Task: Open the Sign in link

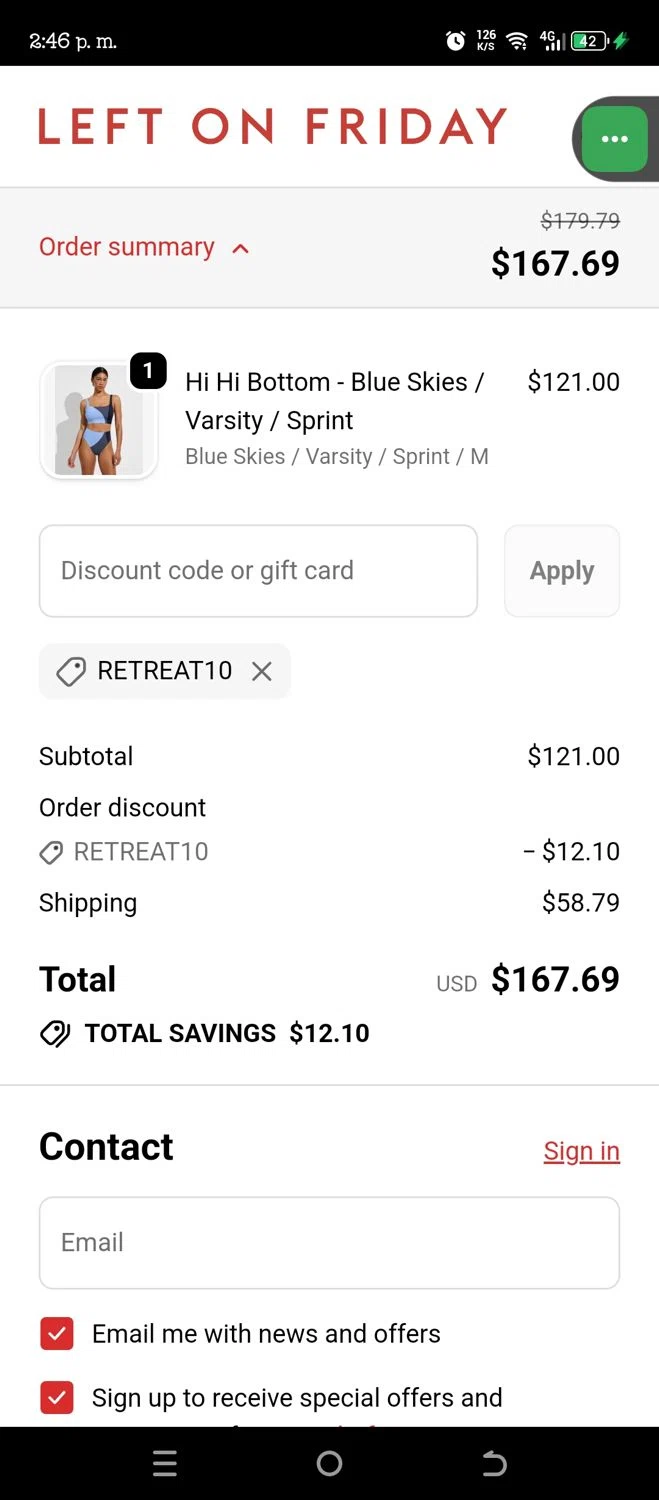Action: click(x=581, y=1151)
